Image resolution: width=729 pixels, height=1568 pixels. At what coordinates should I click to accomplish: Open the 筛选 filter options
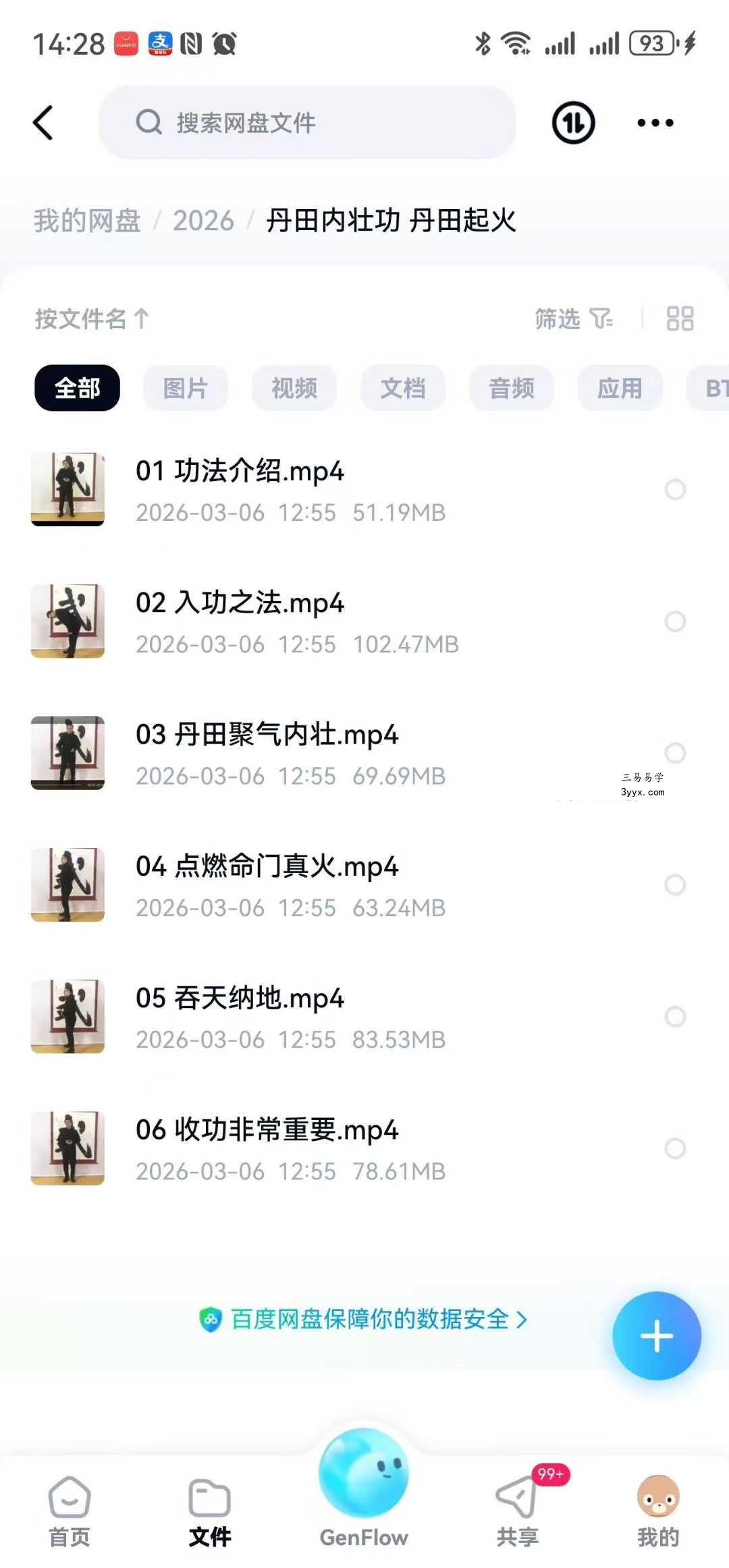[574, 318]
